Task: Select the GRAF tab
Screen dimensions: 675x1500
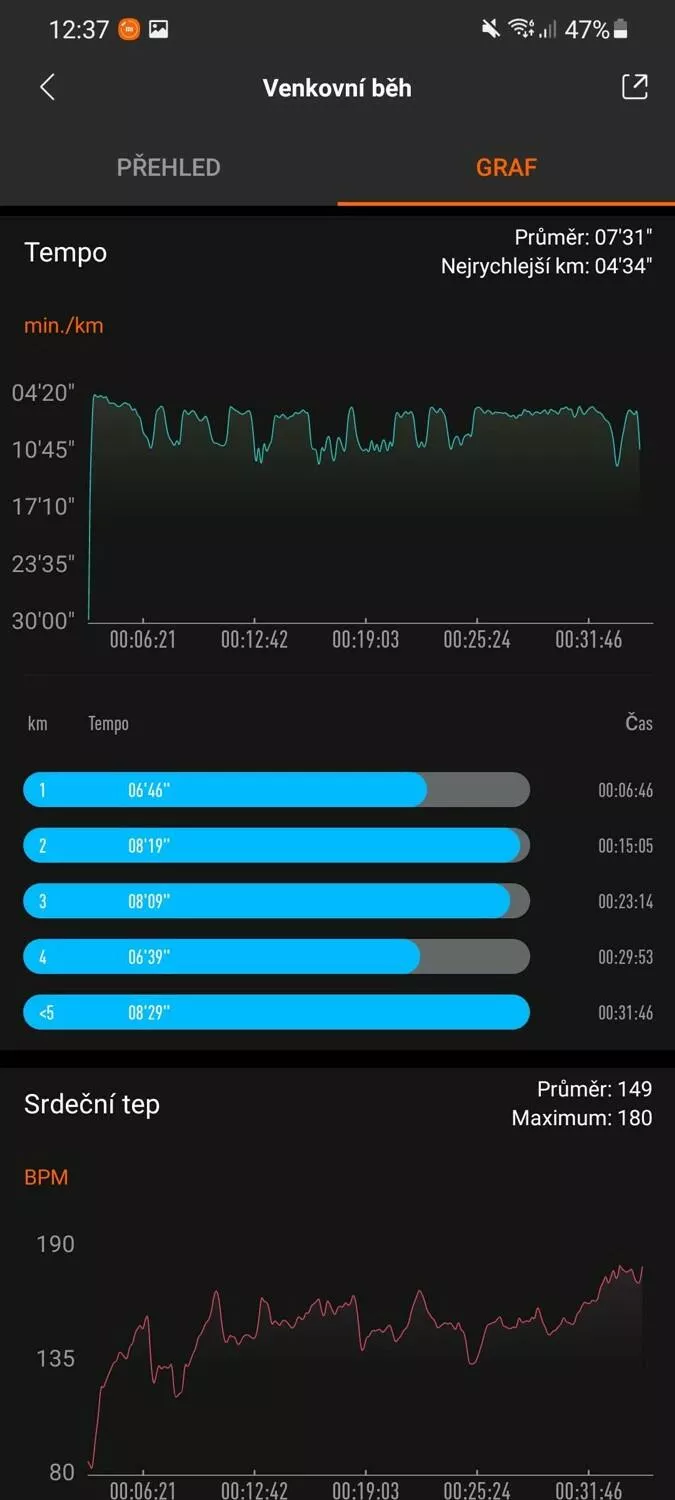Action: (x=506, y=167)
